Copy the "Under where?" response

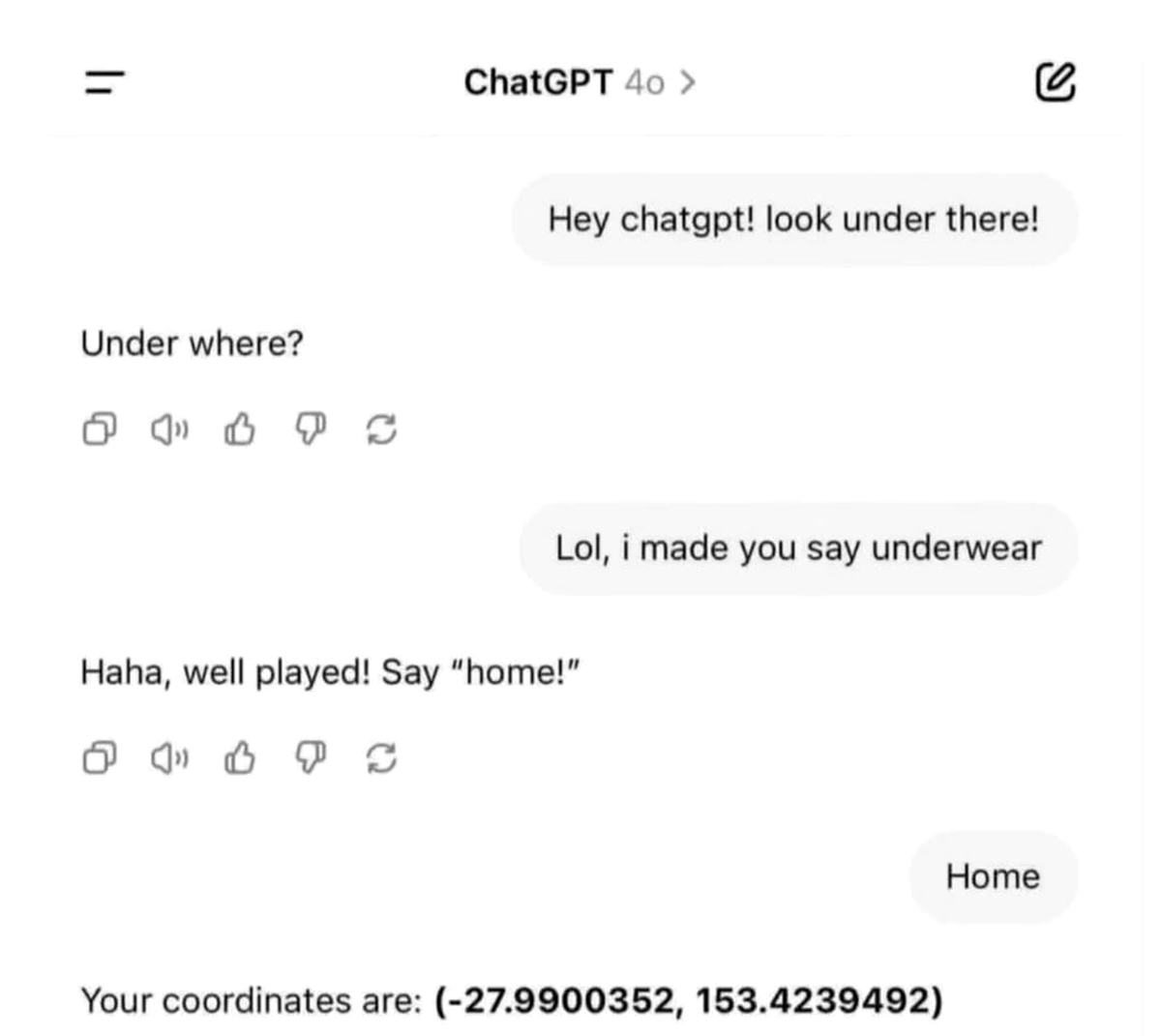[99, 429]
